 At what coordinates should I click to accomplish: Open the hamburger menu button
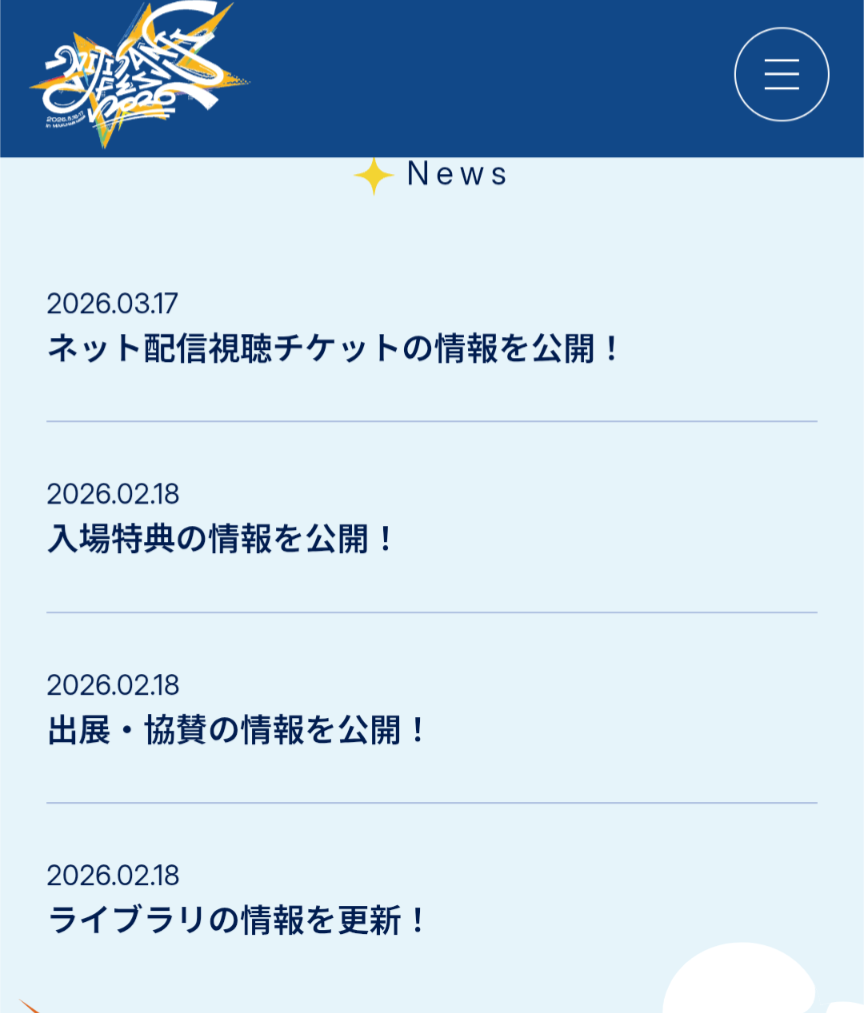point(781,75)
